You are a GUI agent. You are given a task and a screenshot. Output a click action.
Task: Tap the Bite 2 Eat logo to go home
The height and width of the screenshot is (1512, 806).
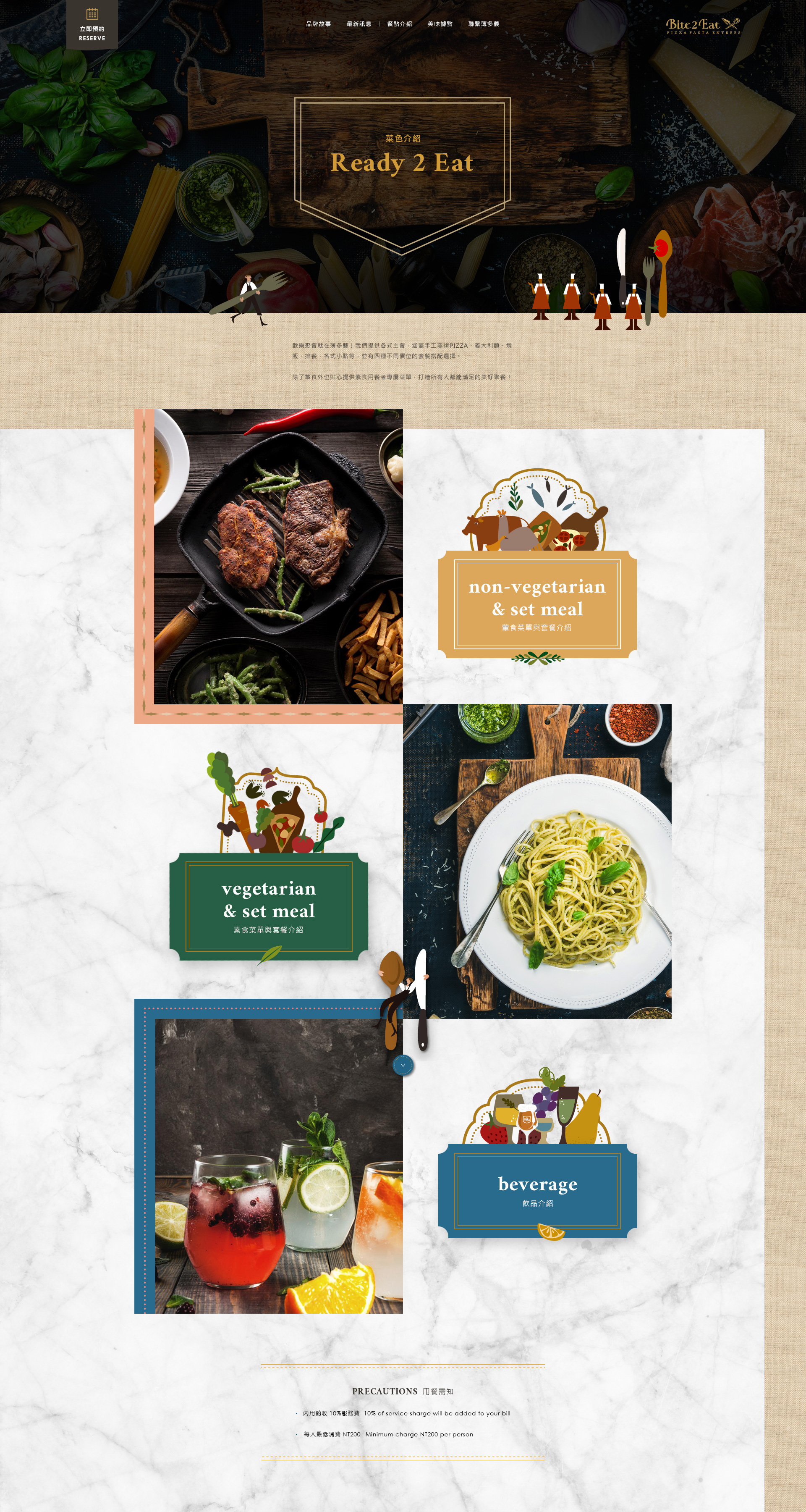click(703, 26)
